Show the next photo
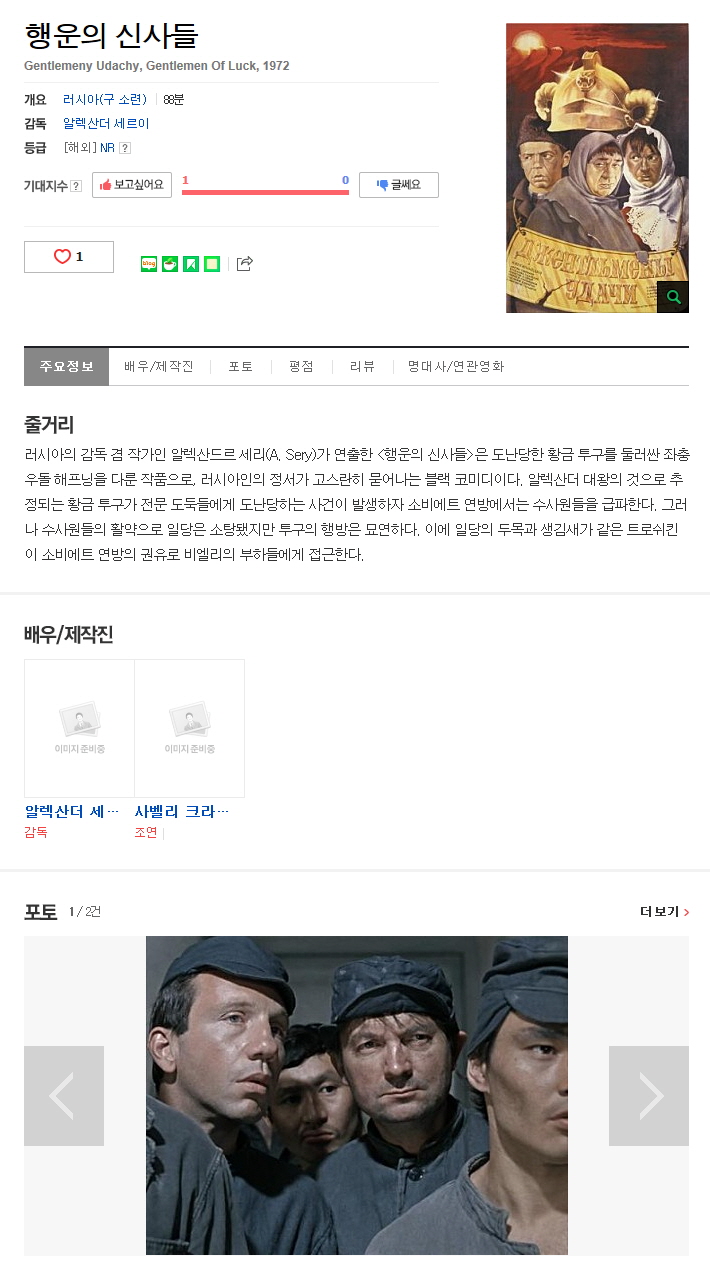710x1277 pixels. click(x=649, y=1096)
